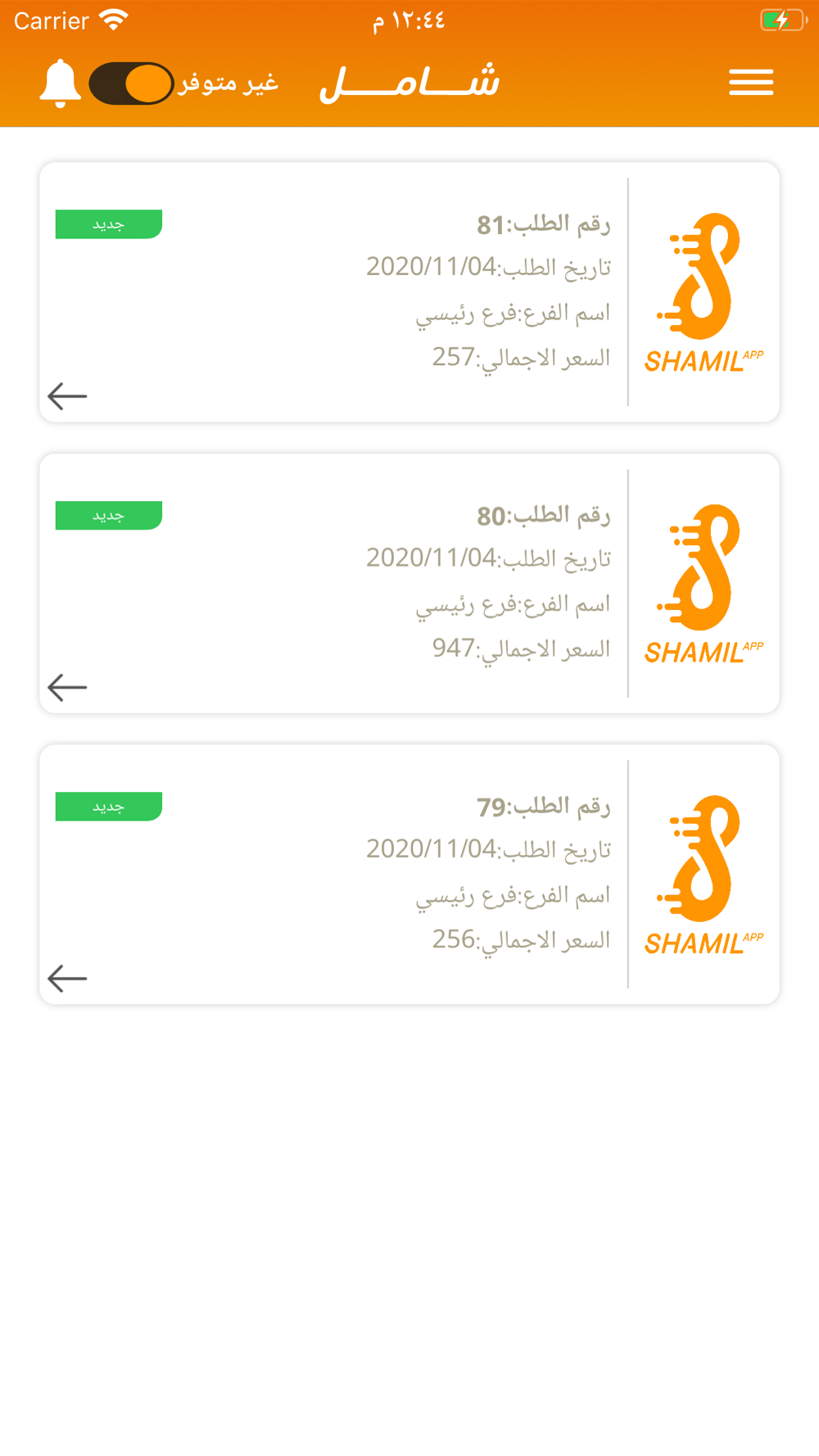Image resolution: width=819 pixels, height=1456 pixels.
Task: Open order number 79 card
Action: tap(409, 875)
